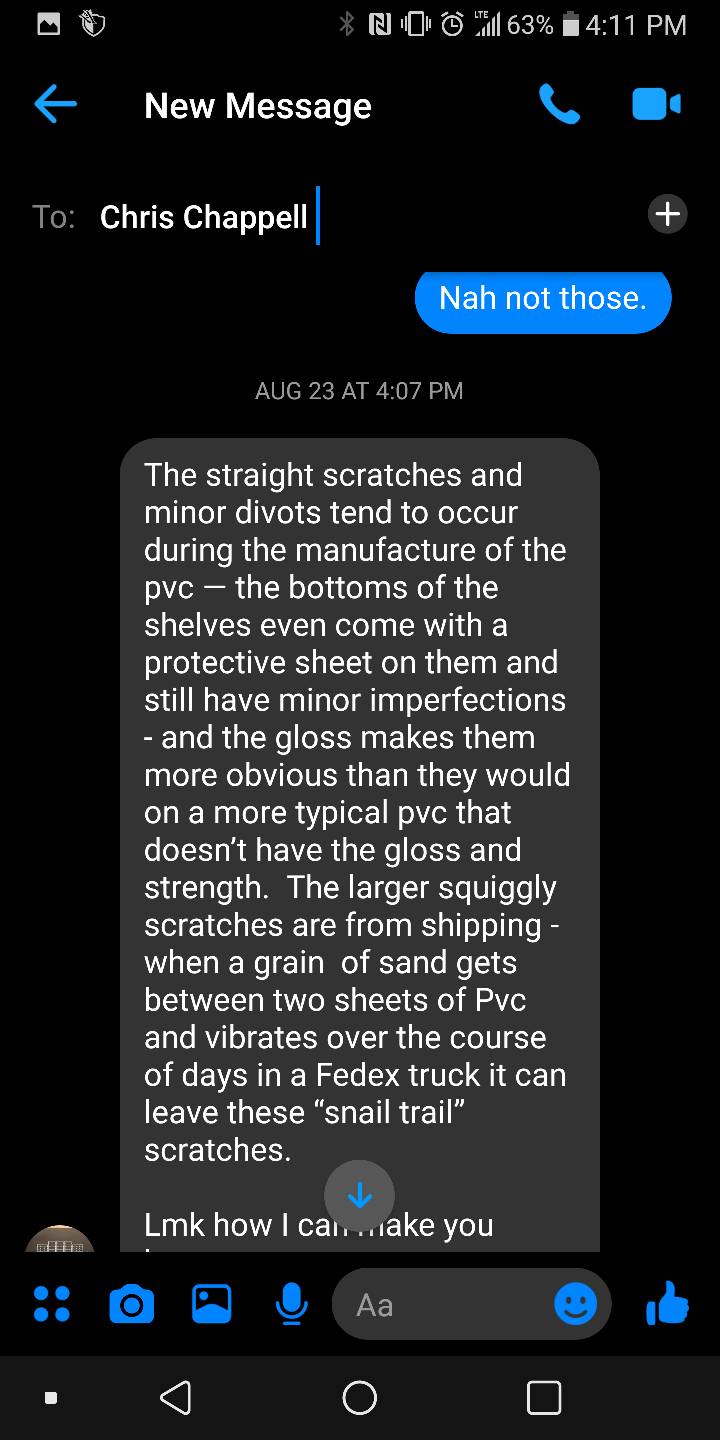720x1440 pixels.
Task: Send a thumbs-up like
Action: tap(667, 1303)
